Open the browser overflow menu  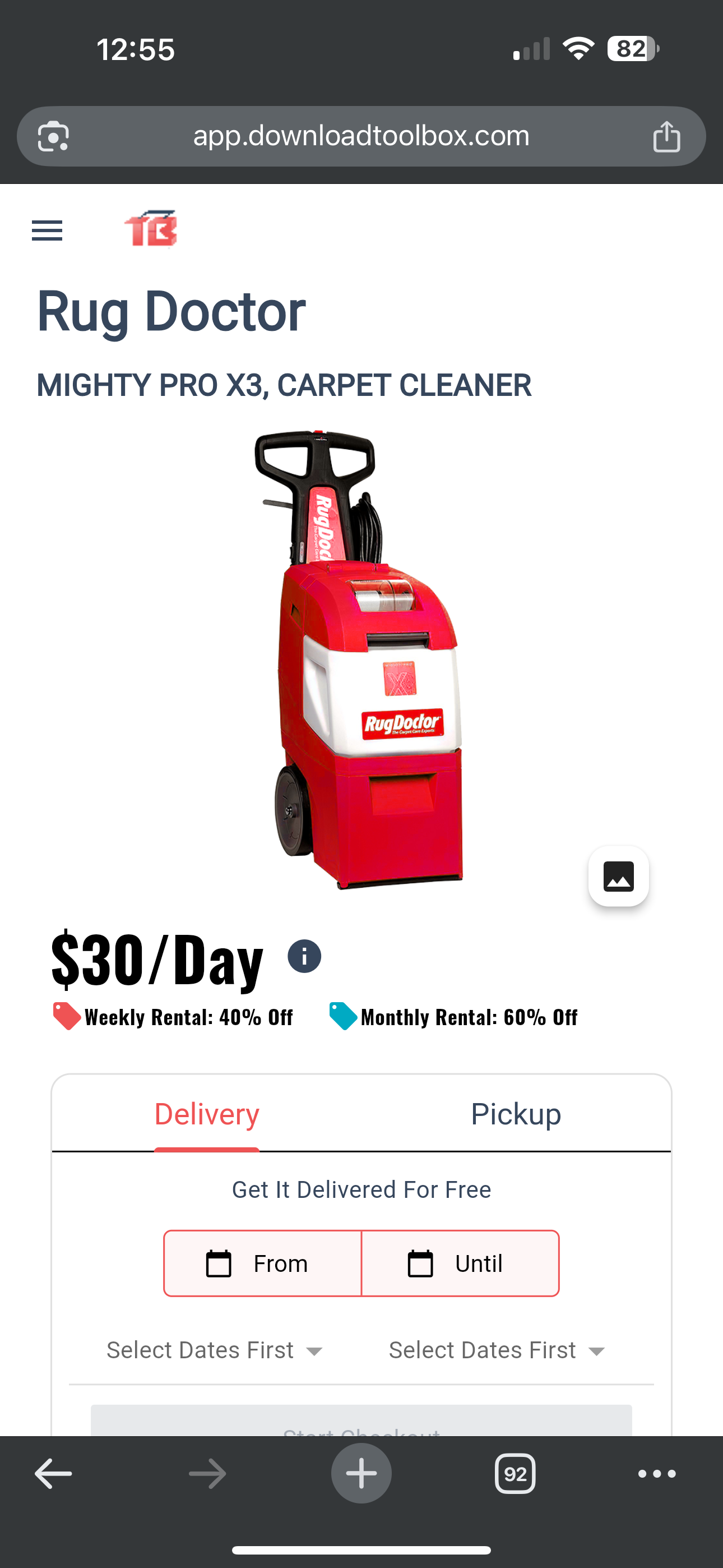(x=657, y=1474)
